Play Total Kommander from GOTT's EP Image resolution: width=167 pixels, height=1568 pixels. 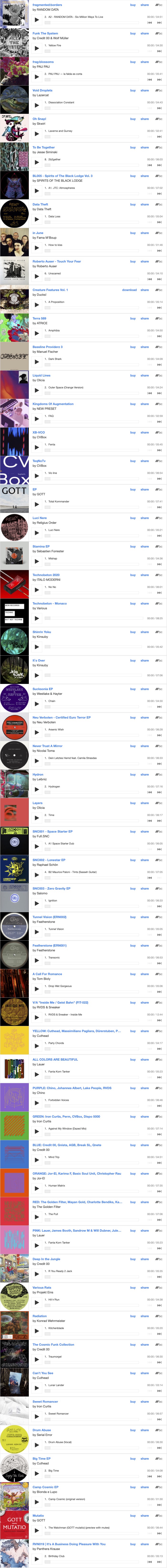[37, 504]
